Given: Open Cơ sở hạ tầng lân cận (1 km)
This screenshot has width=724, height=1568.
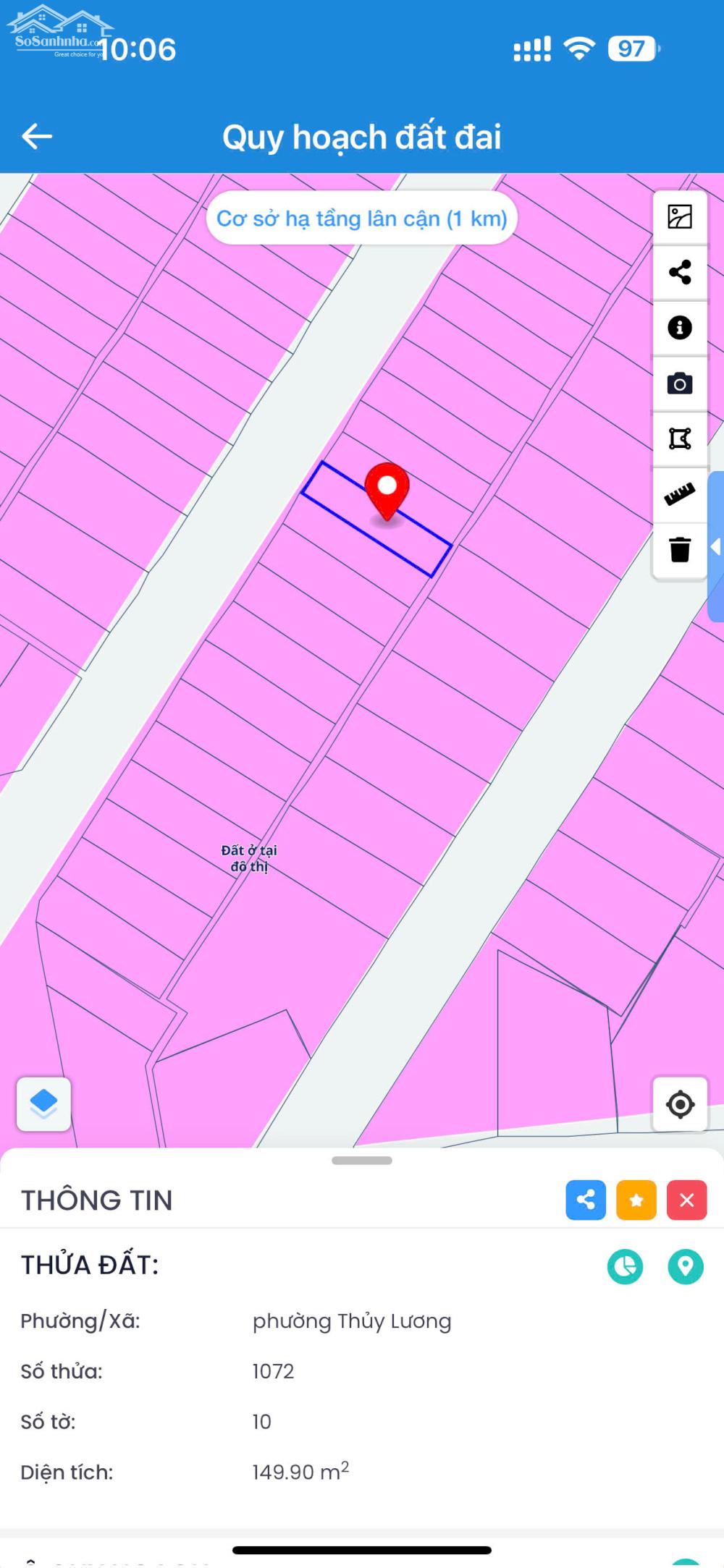Looking at the screenshot, I should (361, 219).
